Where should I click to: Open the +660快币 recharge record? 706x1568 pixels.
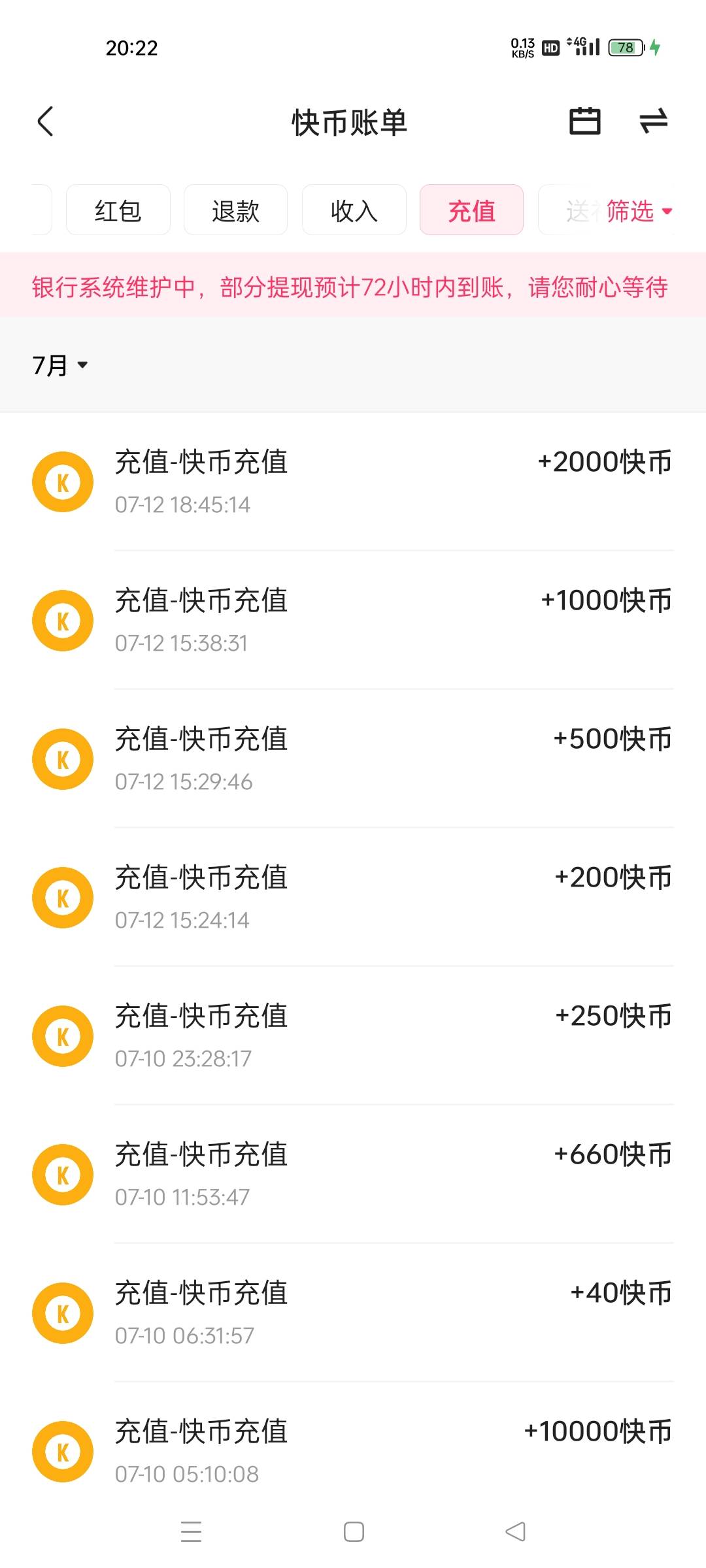[x=353, y=1175]
